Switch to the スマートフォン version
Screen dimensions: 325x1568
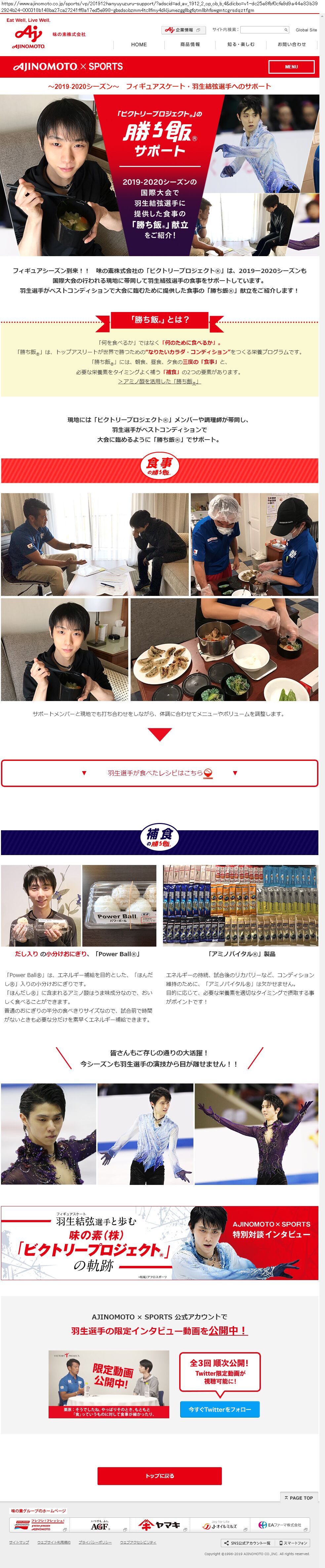293,1543
